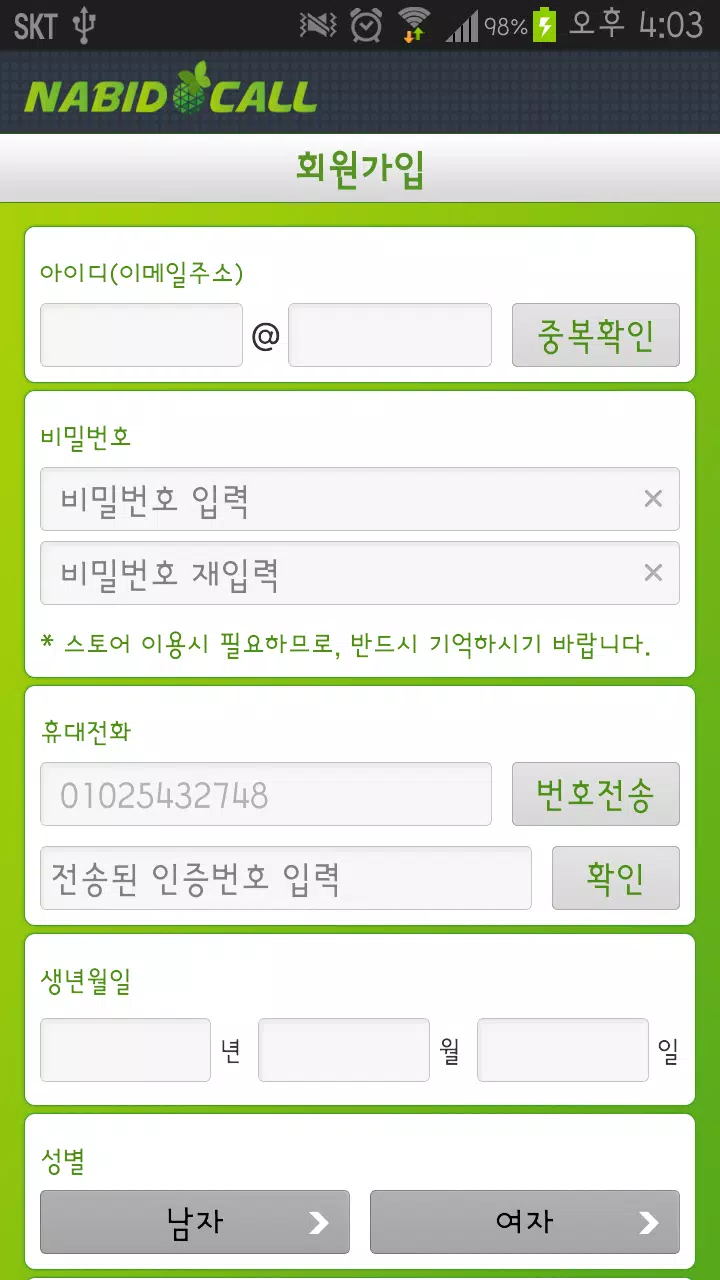Tap the 전송된 인증번호 입력 code field
The image size is (720, 1280).
coord(286,878)
